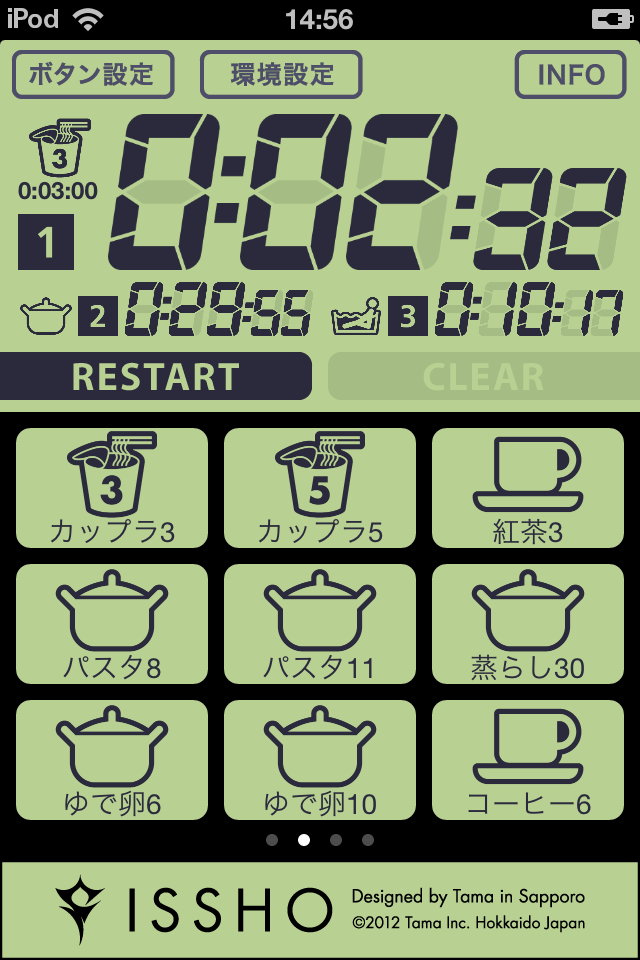This screenshot has height=960, width=640.
Task: Open the INFO screen
Action: (571, 75)
